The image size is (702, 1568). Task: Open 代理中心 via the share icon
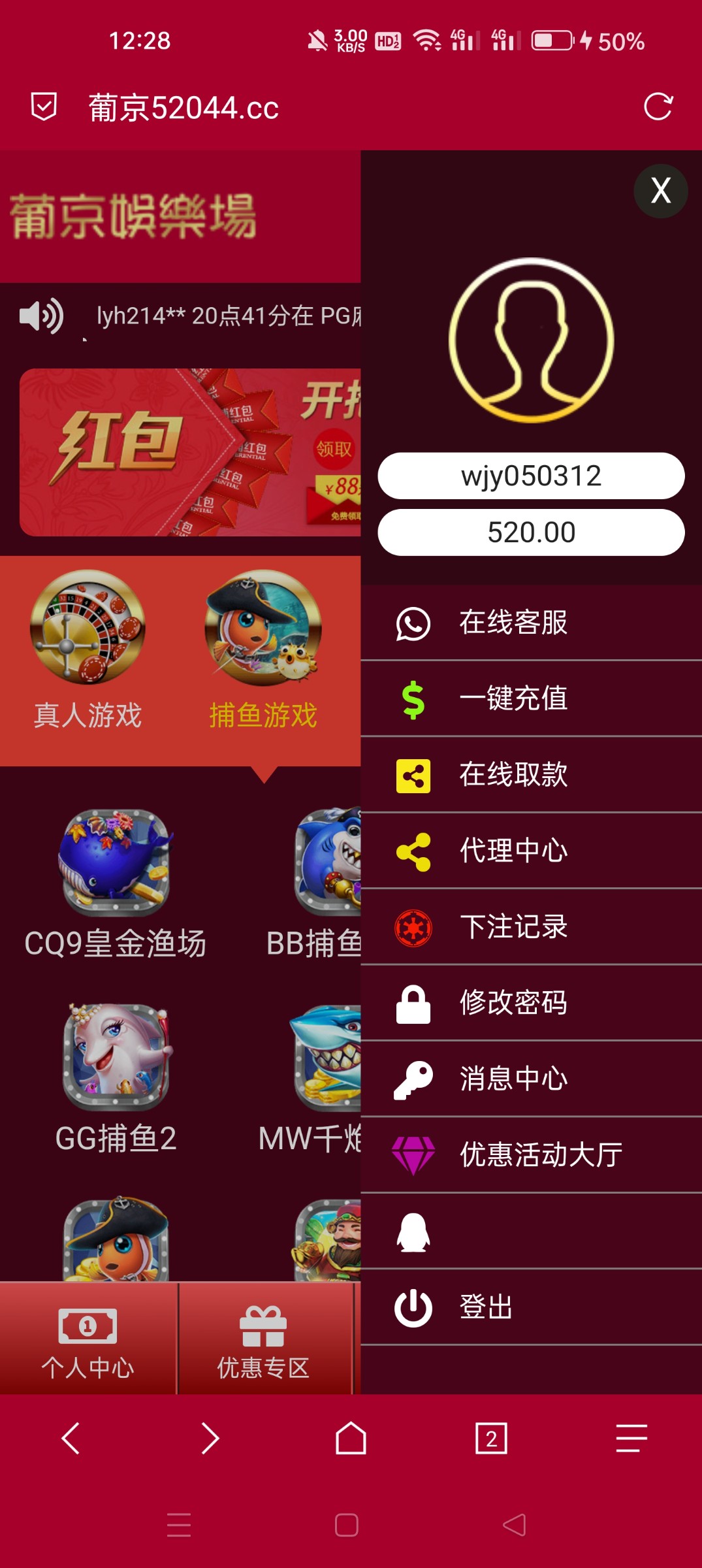[413, 851]
